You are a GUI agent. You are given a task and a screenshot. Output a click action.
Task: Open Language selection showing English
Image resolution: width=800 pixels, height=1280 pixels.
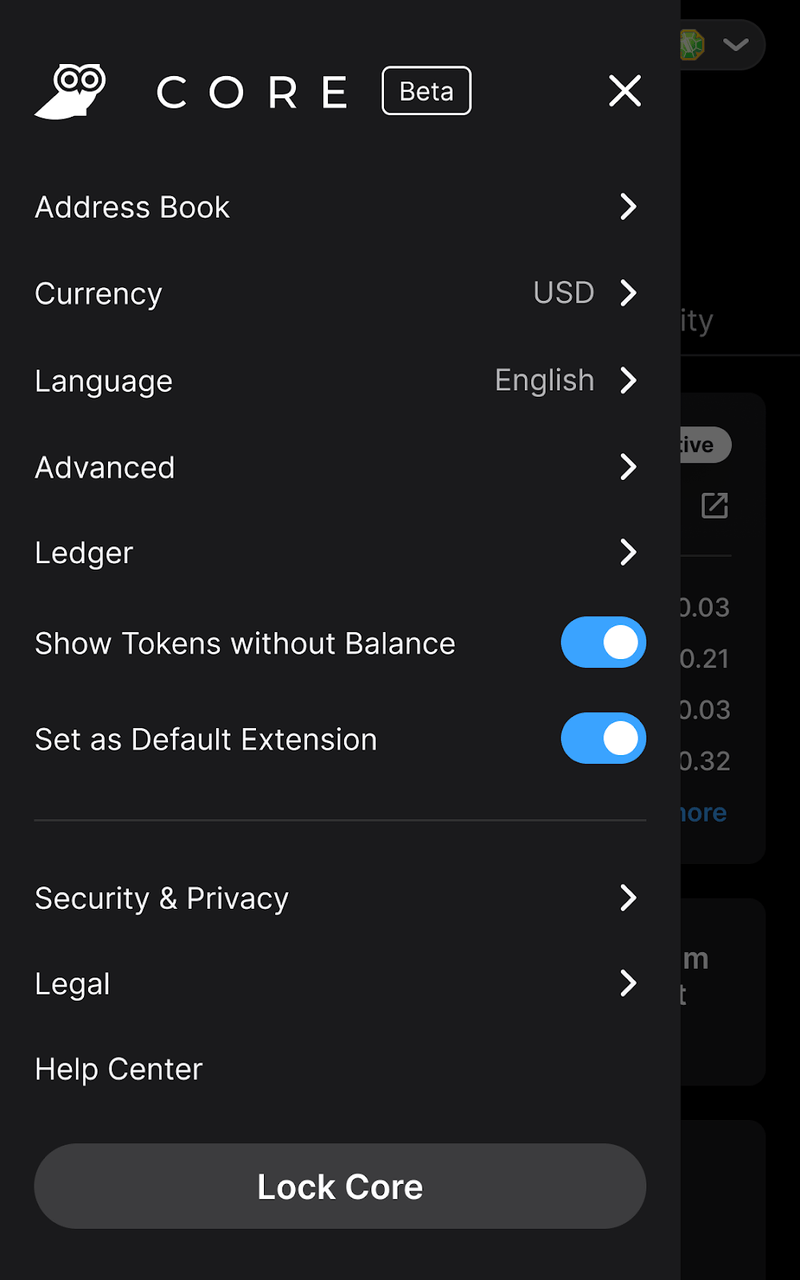[x=340, y=380]
